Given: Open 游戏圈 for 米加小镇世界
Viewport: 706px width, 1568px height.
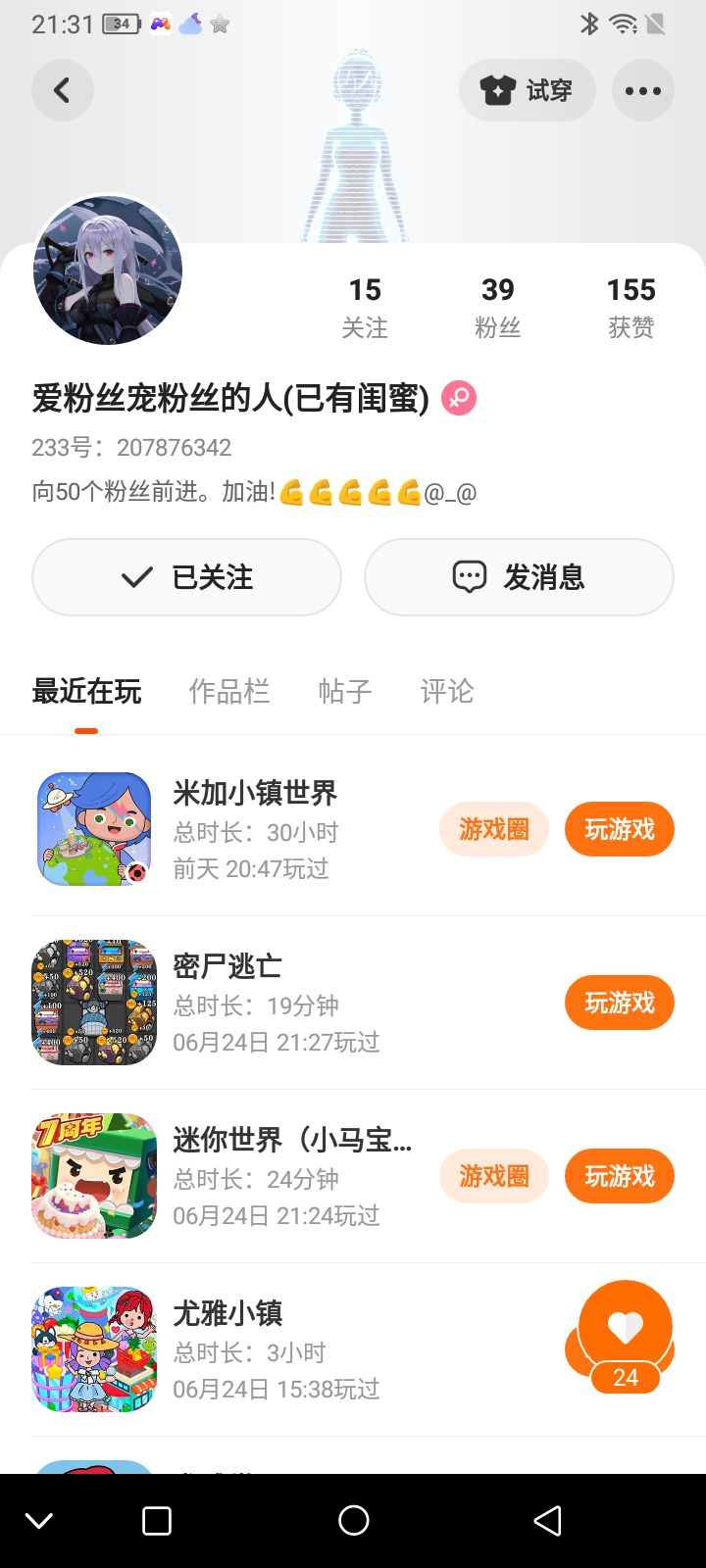Looking at the screenshot, I should click(493, 829).
